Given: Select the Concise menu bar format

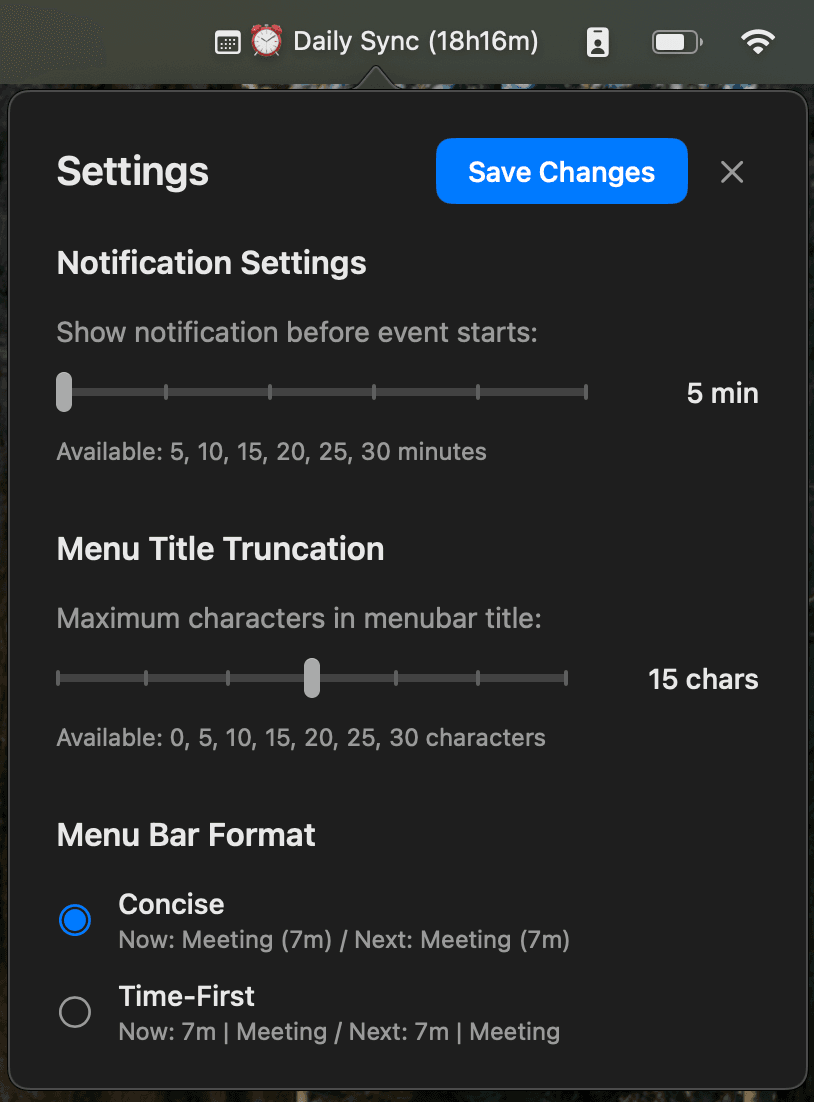Looking at the screenshot, I should point(75,920).
